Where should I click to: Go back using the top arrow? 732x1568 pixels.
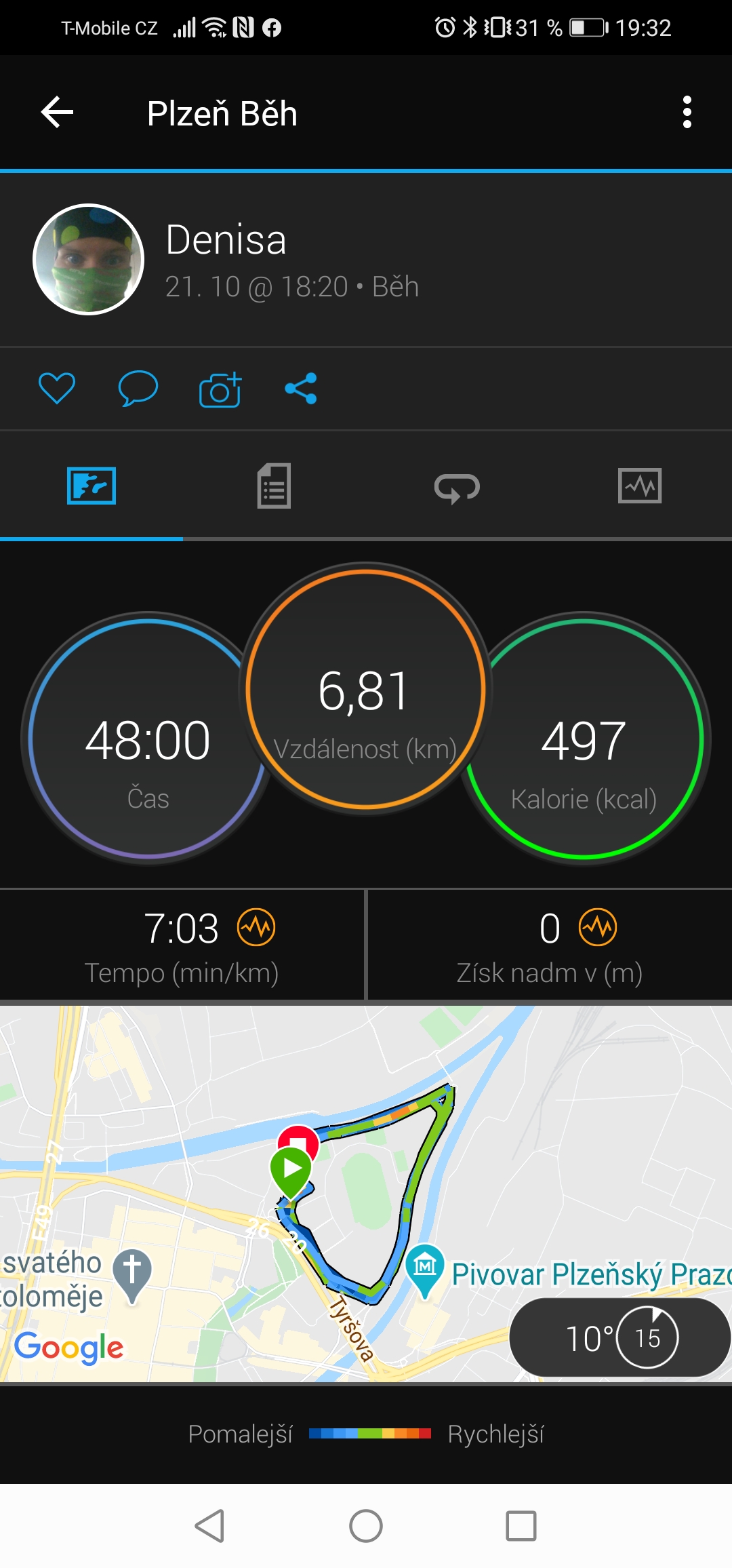pos(57,112)
